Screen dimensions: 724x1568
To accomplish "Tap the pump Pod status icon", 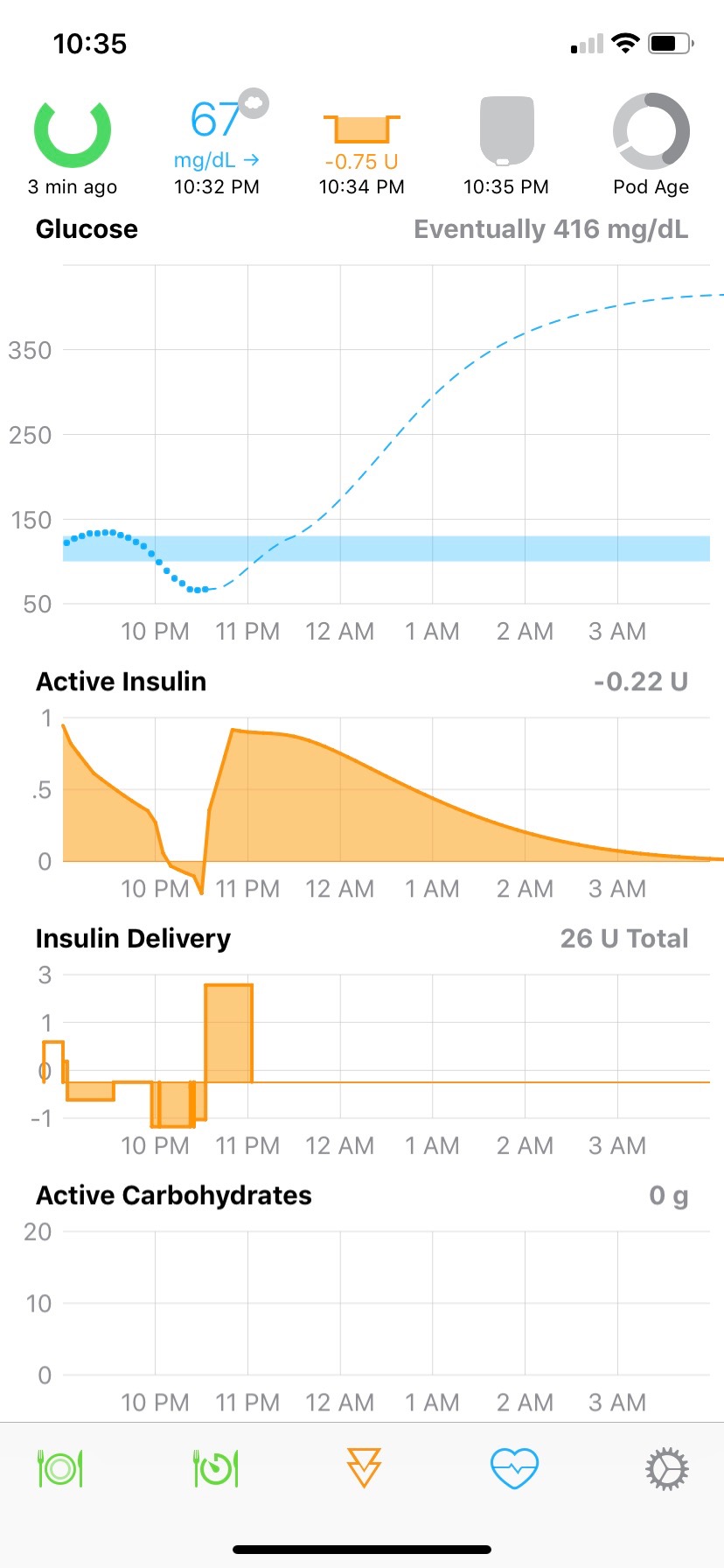I will pos(506,131).
